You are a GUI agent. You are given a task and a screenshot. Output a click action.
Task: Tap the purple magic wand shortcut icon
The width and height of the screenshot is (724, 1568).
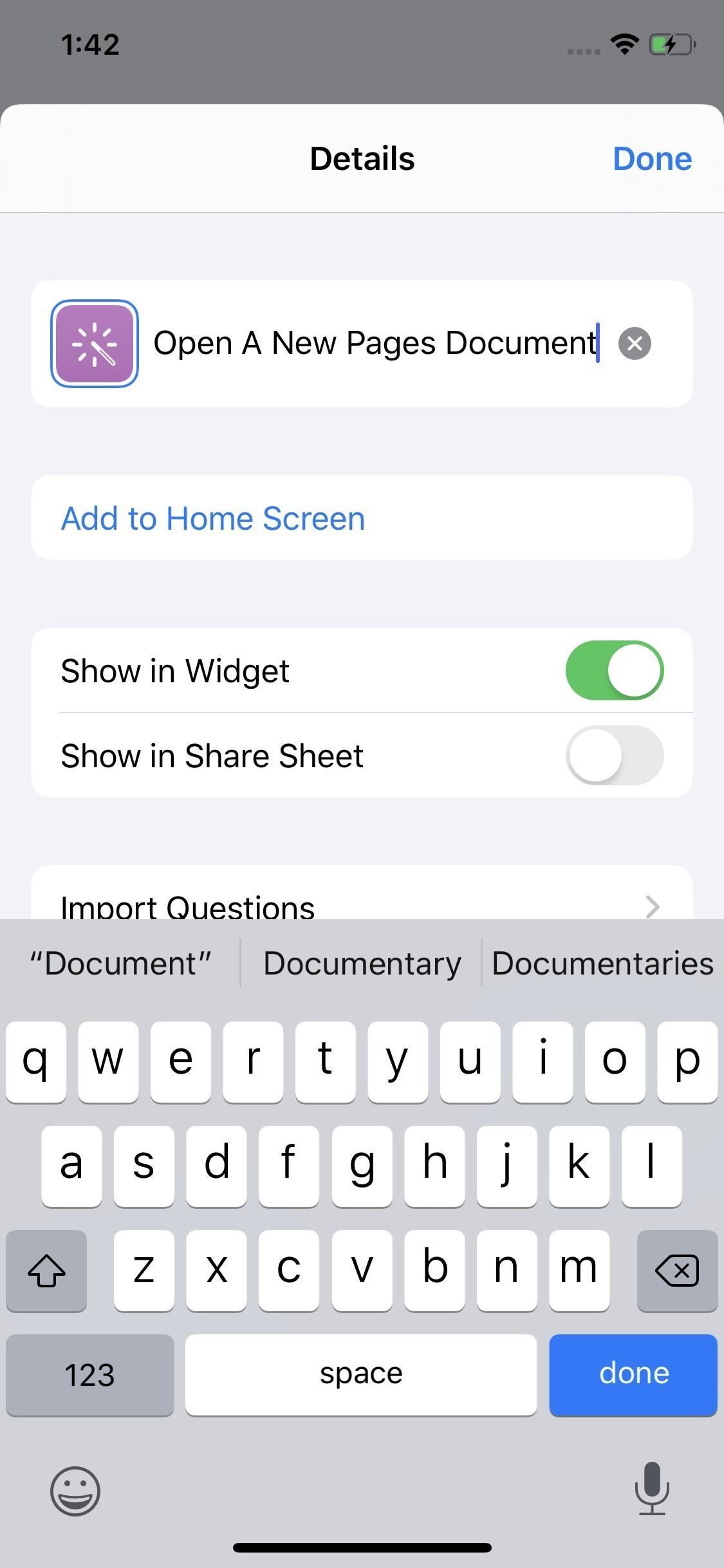tap(94, 342)
